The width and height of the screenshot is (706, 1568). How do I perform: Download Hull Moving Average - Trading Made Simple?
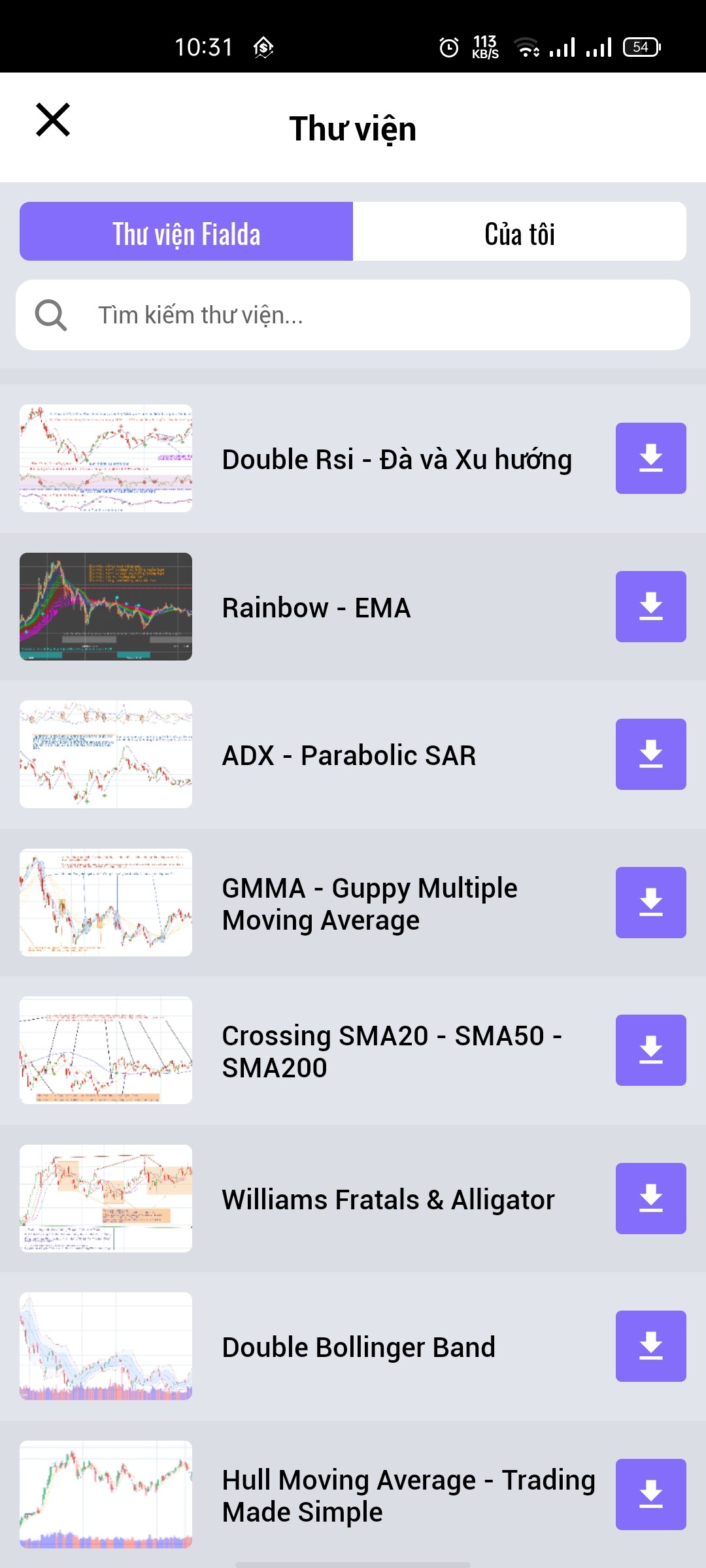tap(650, 1494)
